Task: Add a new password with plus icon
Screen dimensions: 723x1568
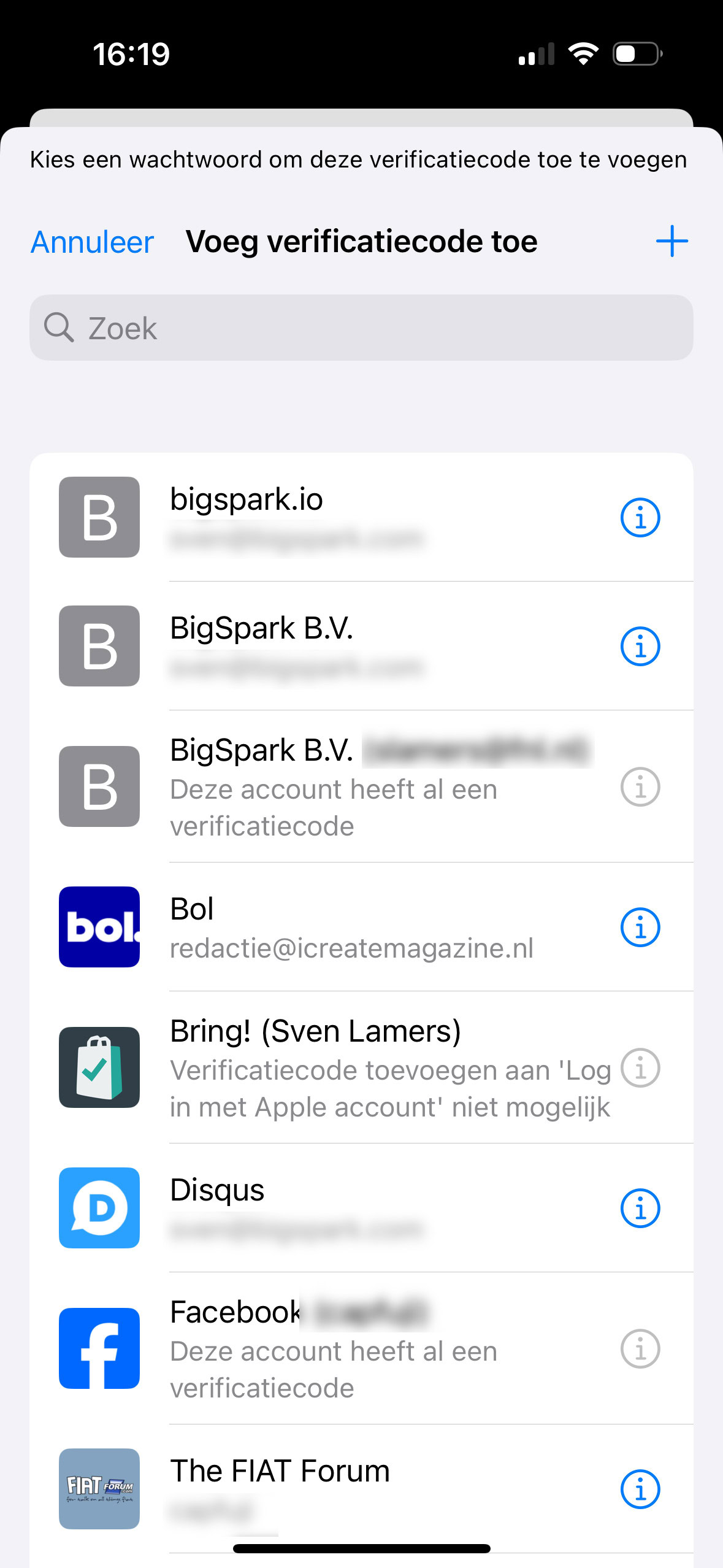Action: [671, 241]
